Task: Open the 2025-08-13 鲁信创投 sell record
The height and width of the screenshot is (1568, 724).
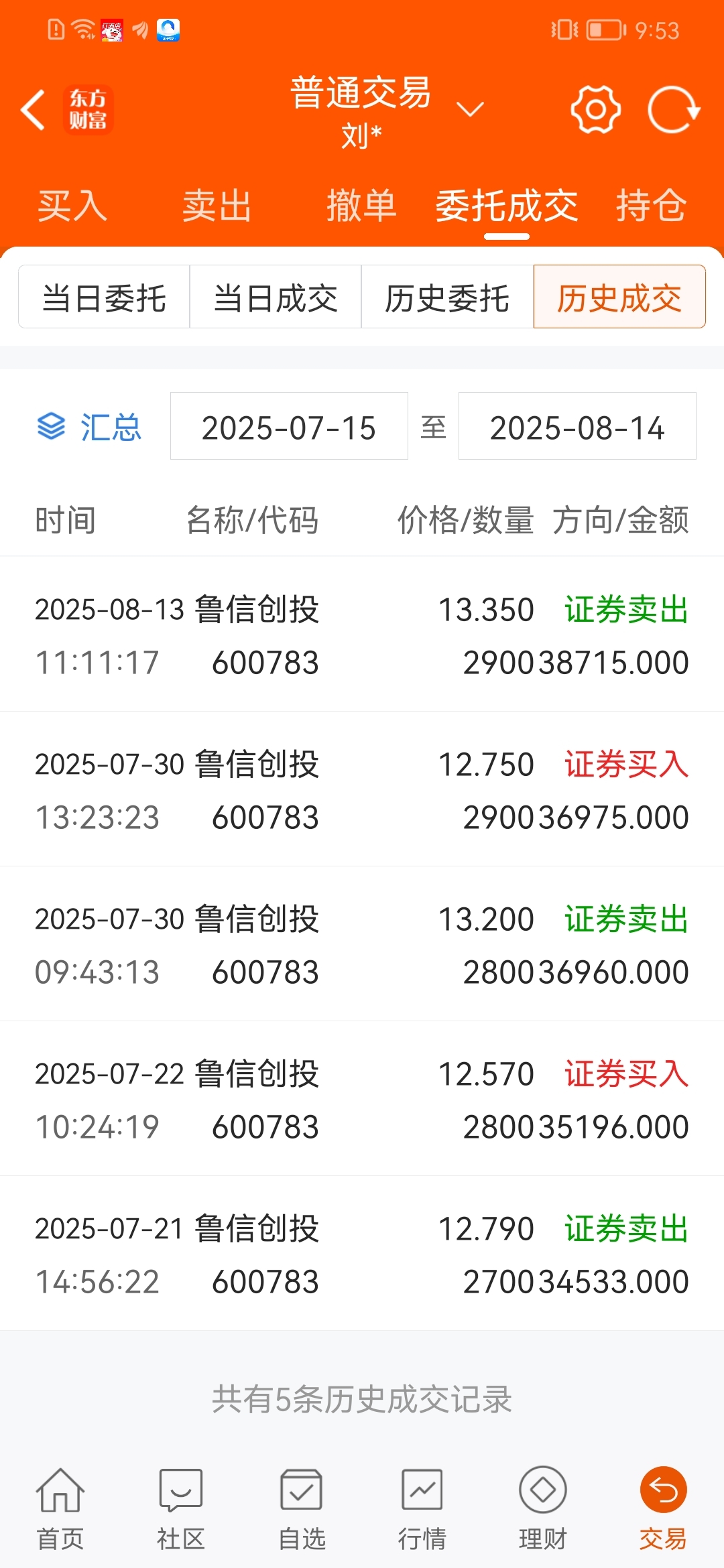Action: [362, 635]
